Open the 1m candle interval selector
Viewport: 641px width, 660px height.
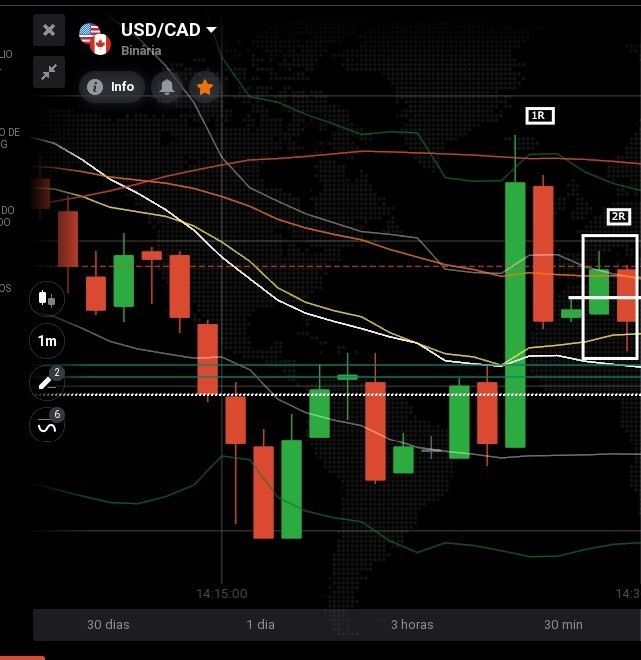click(47, 341)
